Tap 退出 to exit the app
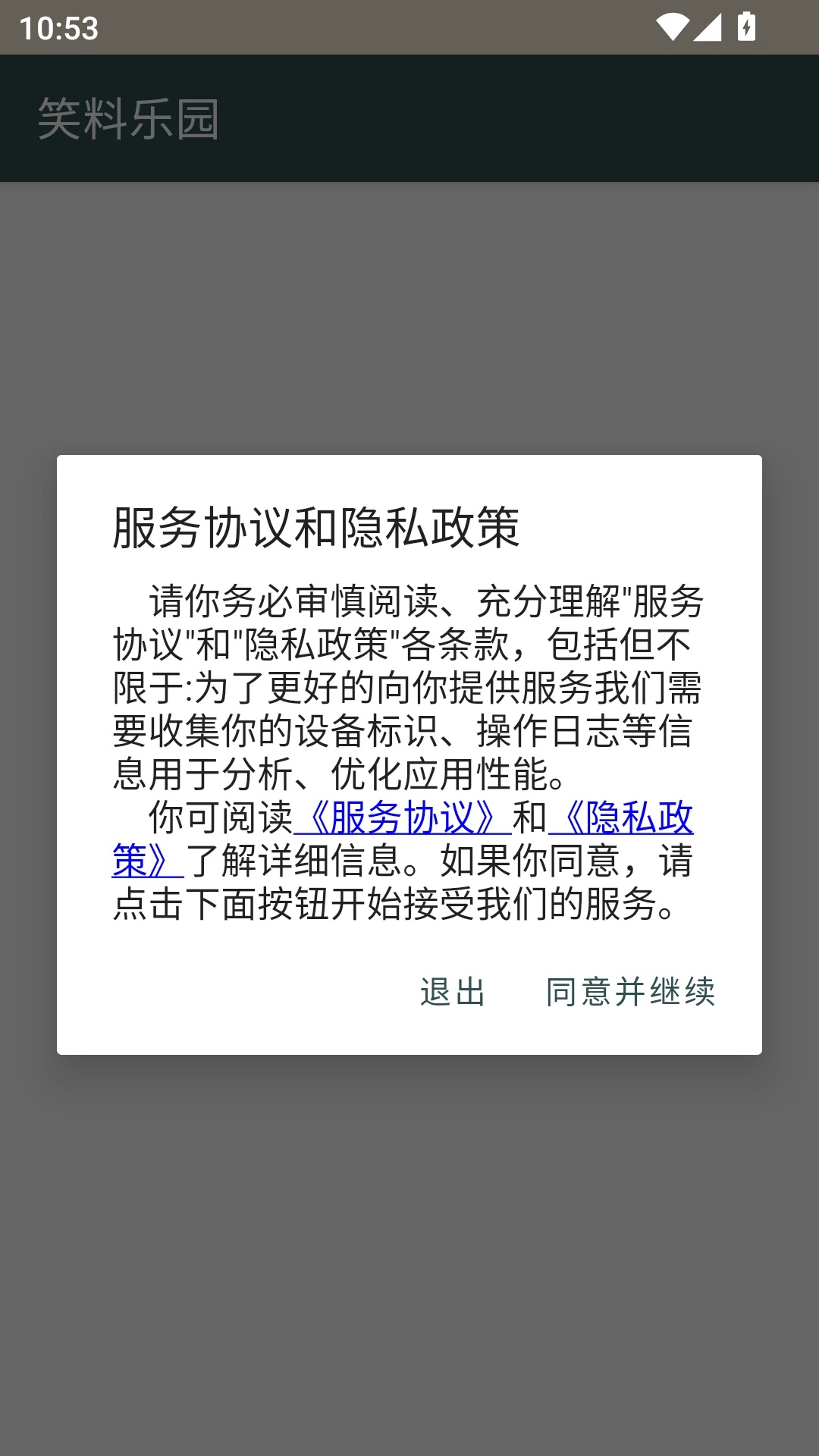Viewport: 819px width, 1456px height. click(453, 991)
